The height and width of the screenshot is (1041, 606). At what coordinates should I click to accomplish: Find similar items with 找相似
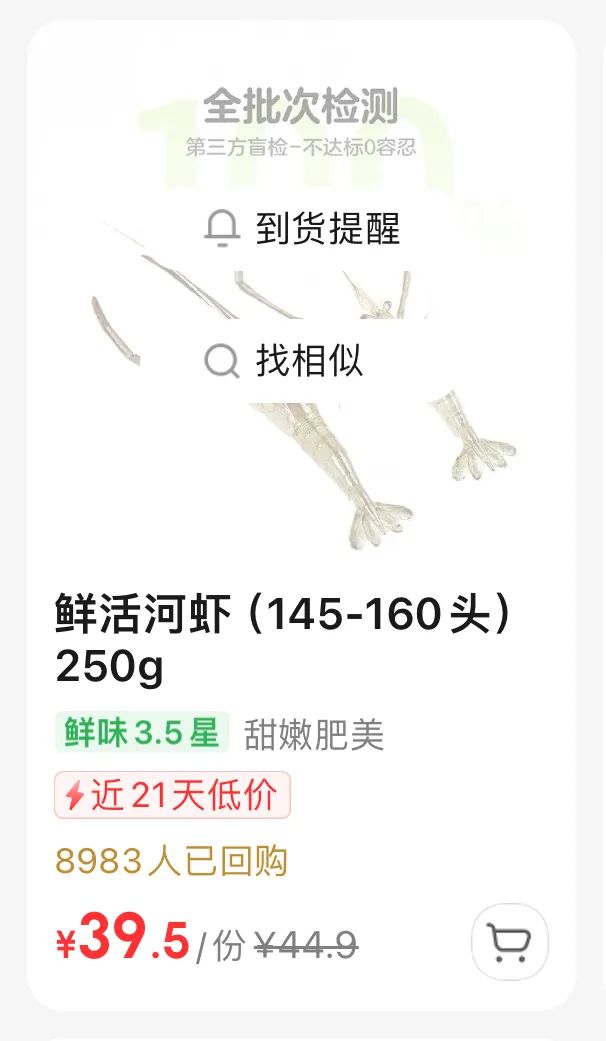(x=285, y=360)
